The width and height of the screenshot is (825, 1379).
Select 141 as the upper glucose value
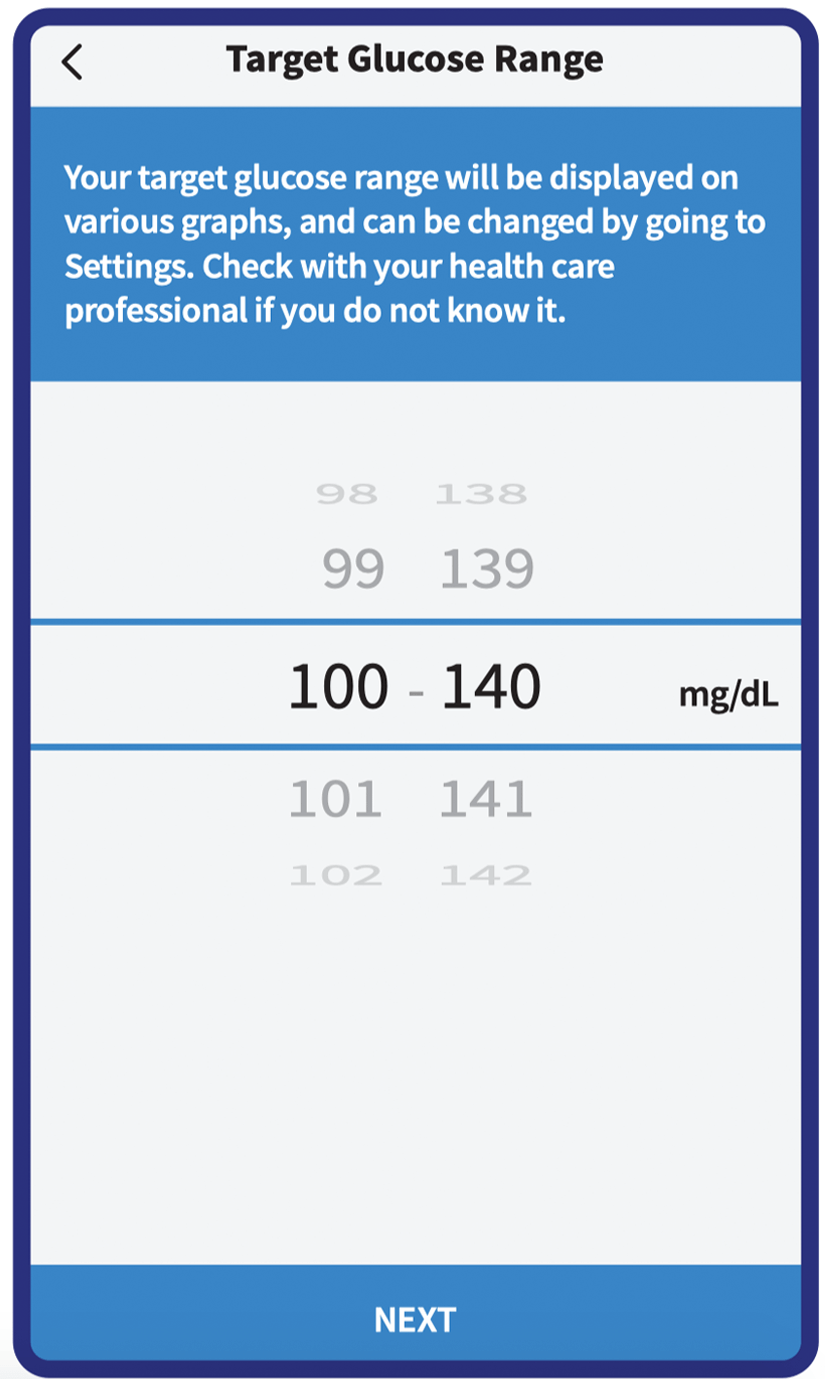click(486, 800)
